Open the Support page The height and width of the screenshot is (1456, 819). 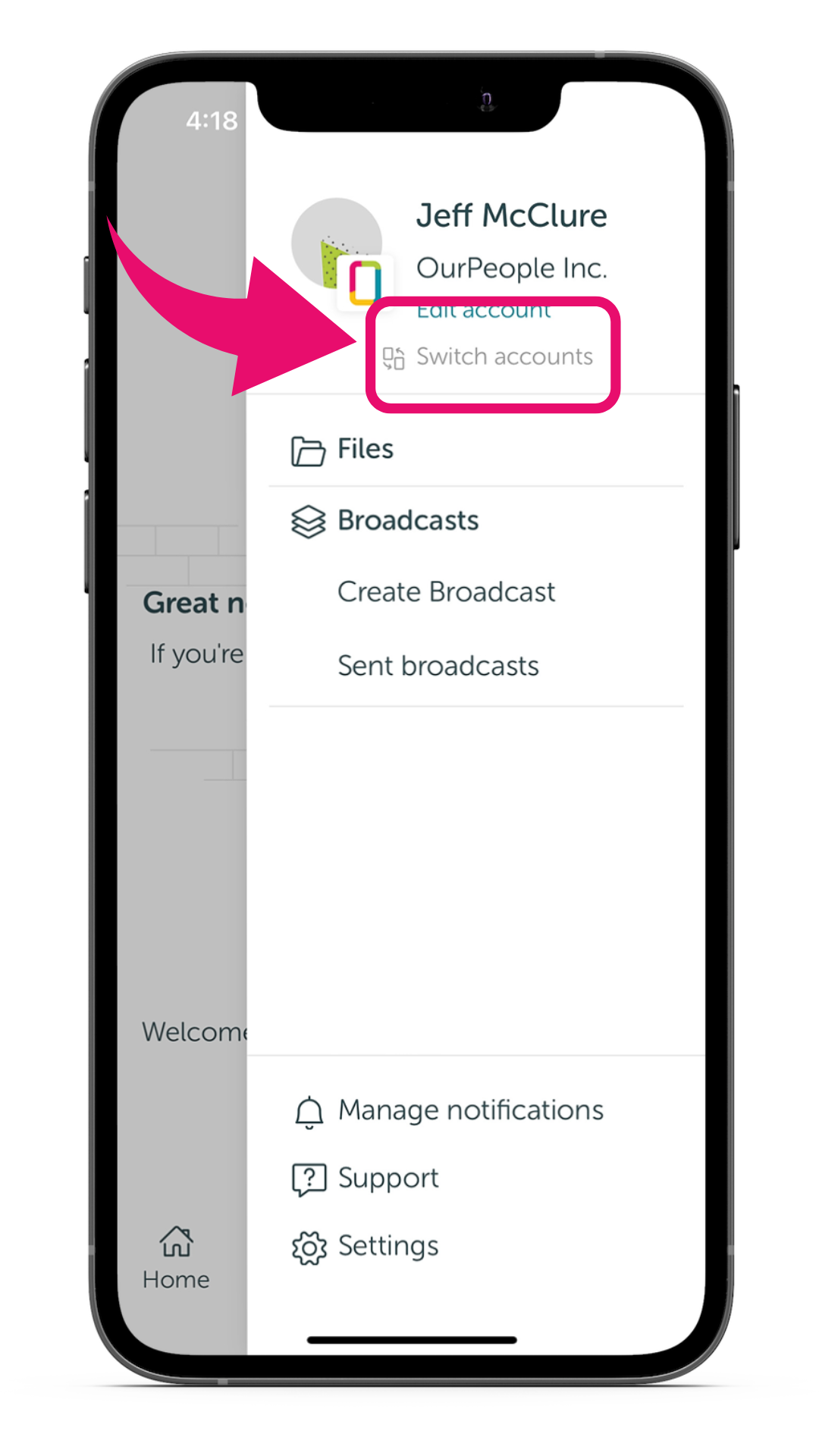(366, 1179)
